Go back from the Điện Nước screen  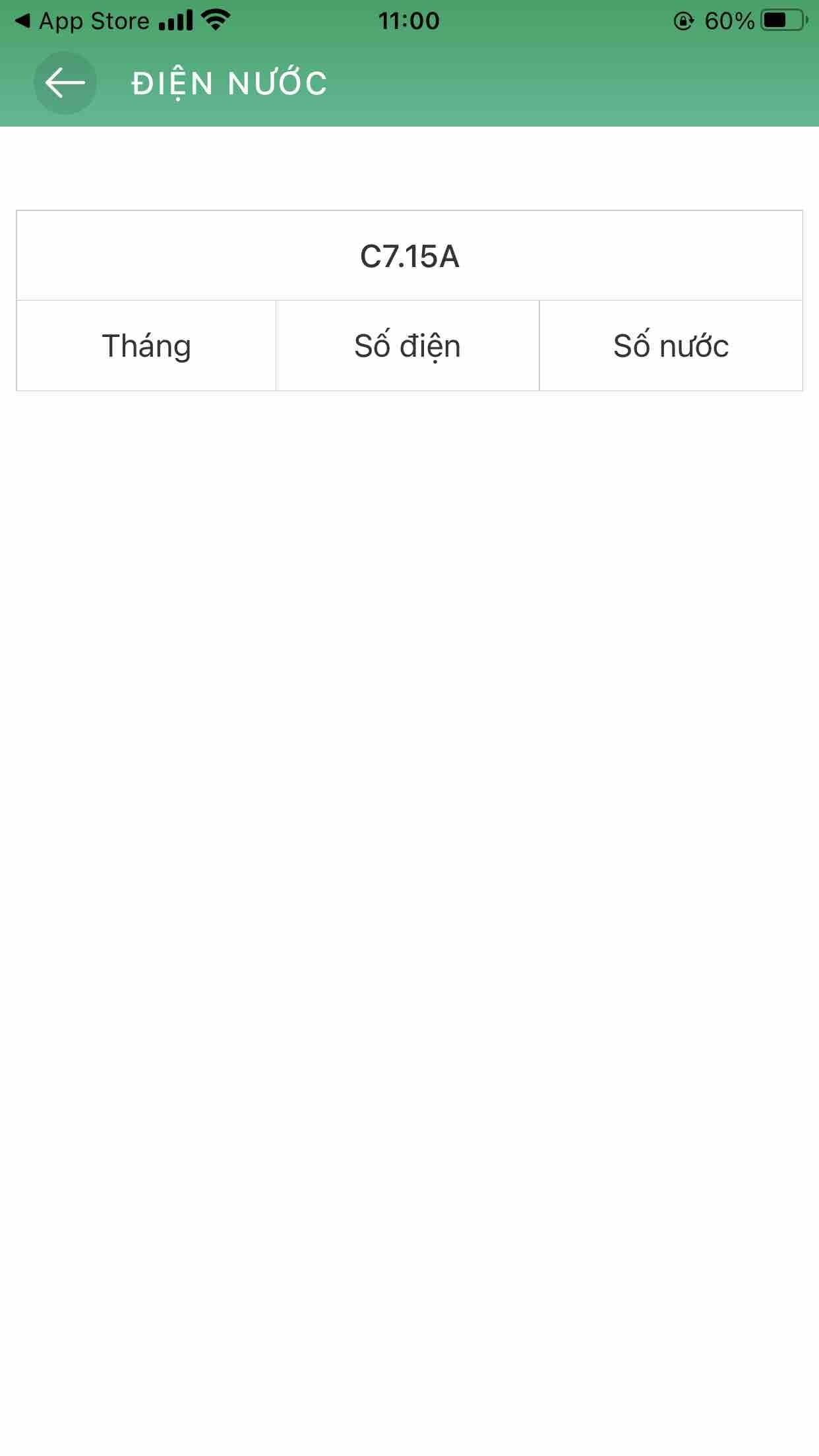[x=65, y=83]
